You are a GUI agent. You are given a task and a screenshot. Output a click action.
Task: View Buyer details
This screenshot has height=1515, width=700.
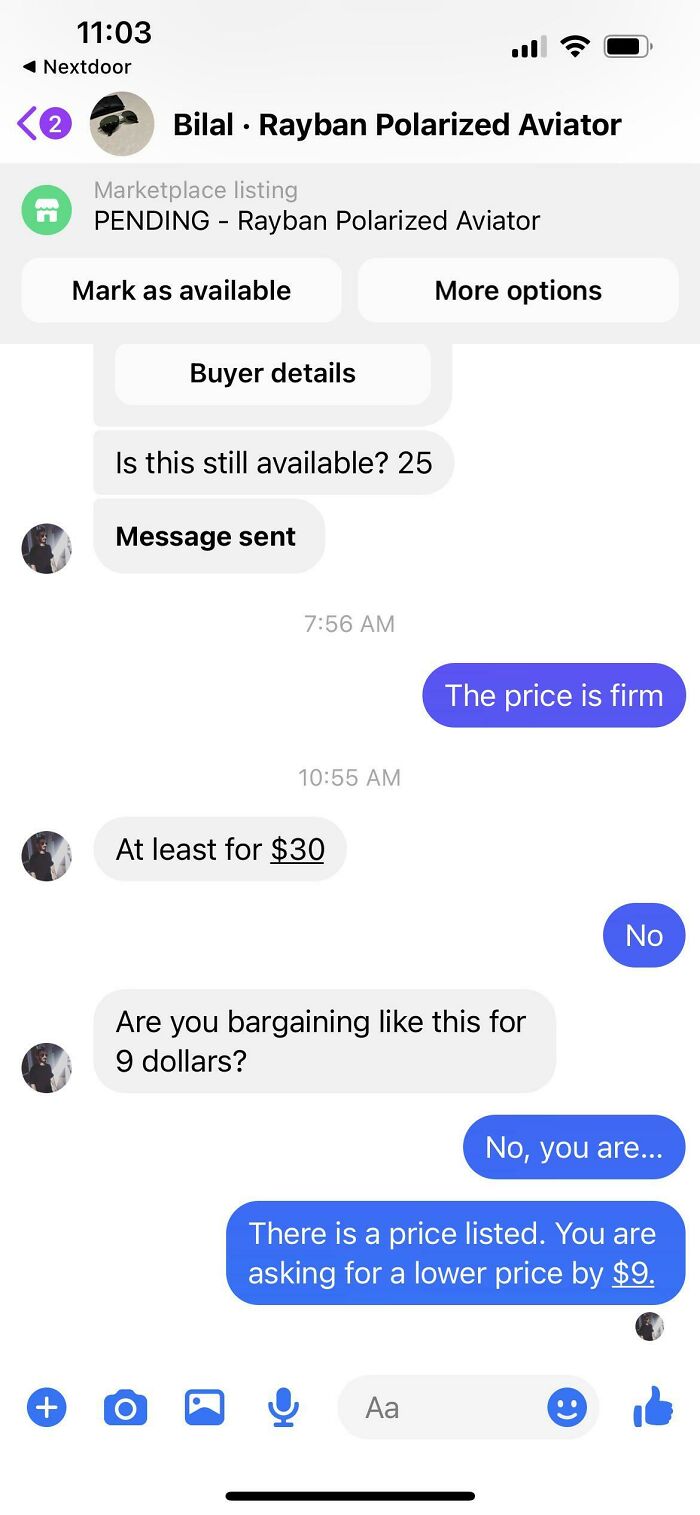272,373
